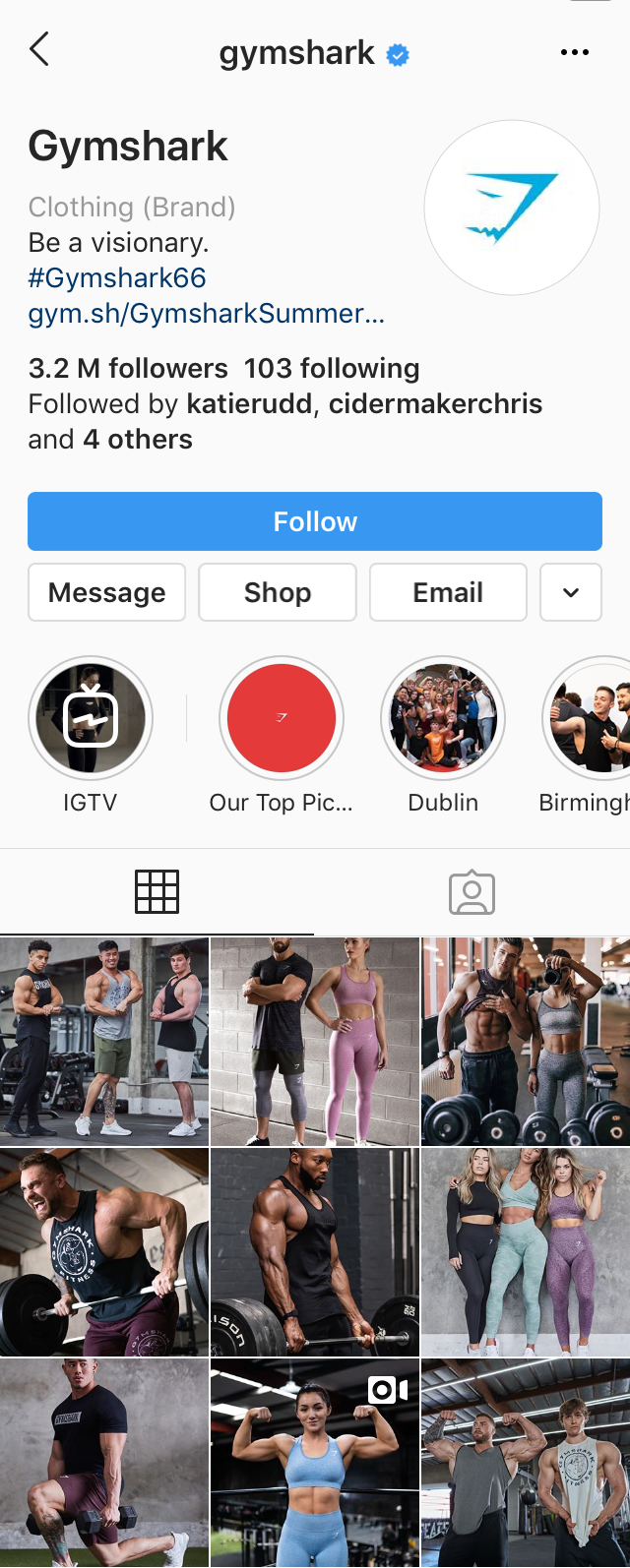The width and height of the screenshot is (630, 1568).
Task: Open the 3.2 M followers list
Action: (128, 368)
